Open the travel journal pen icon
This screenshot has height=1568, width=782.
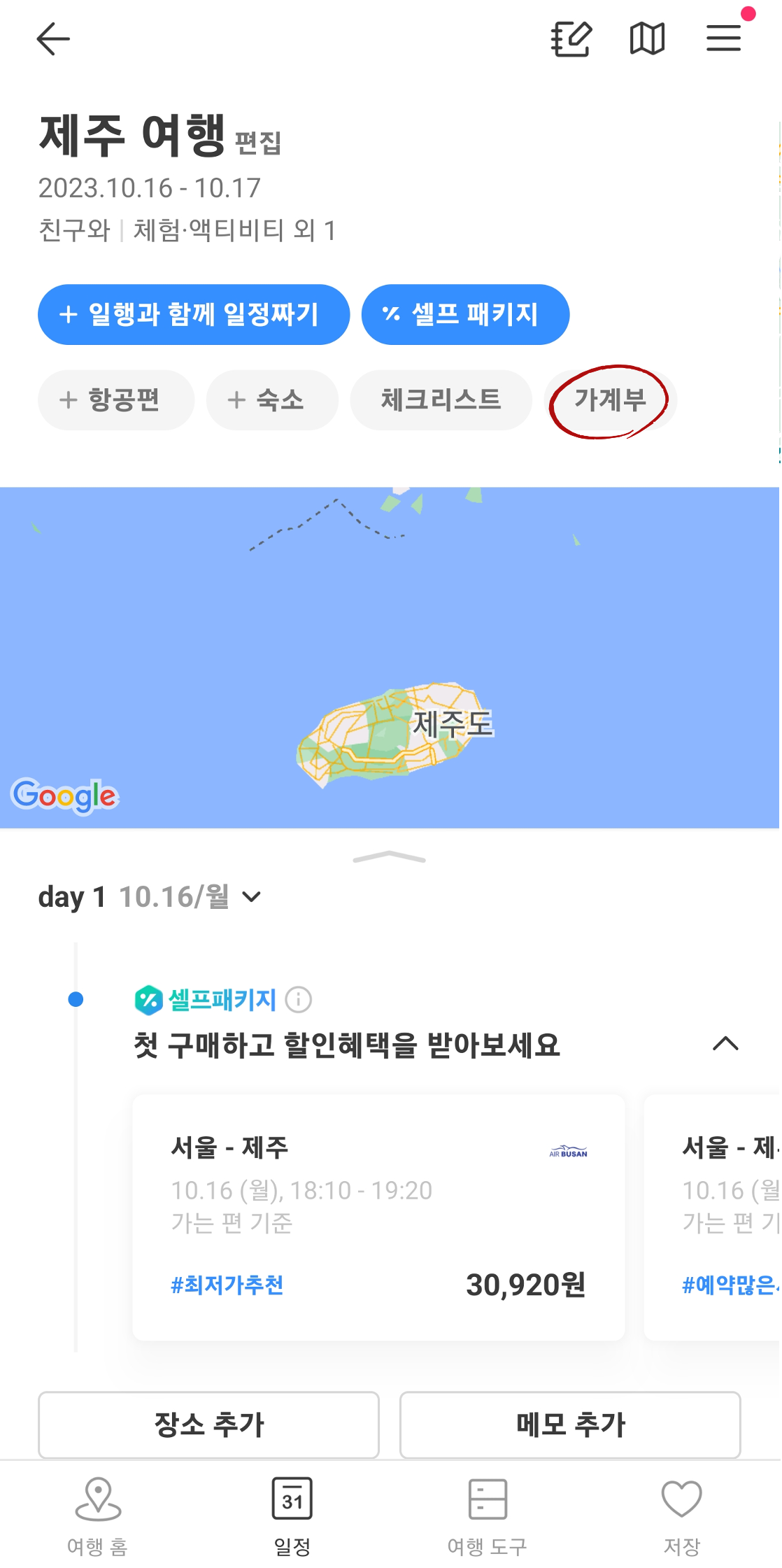pyautogui.click(x=571, y=39)
